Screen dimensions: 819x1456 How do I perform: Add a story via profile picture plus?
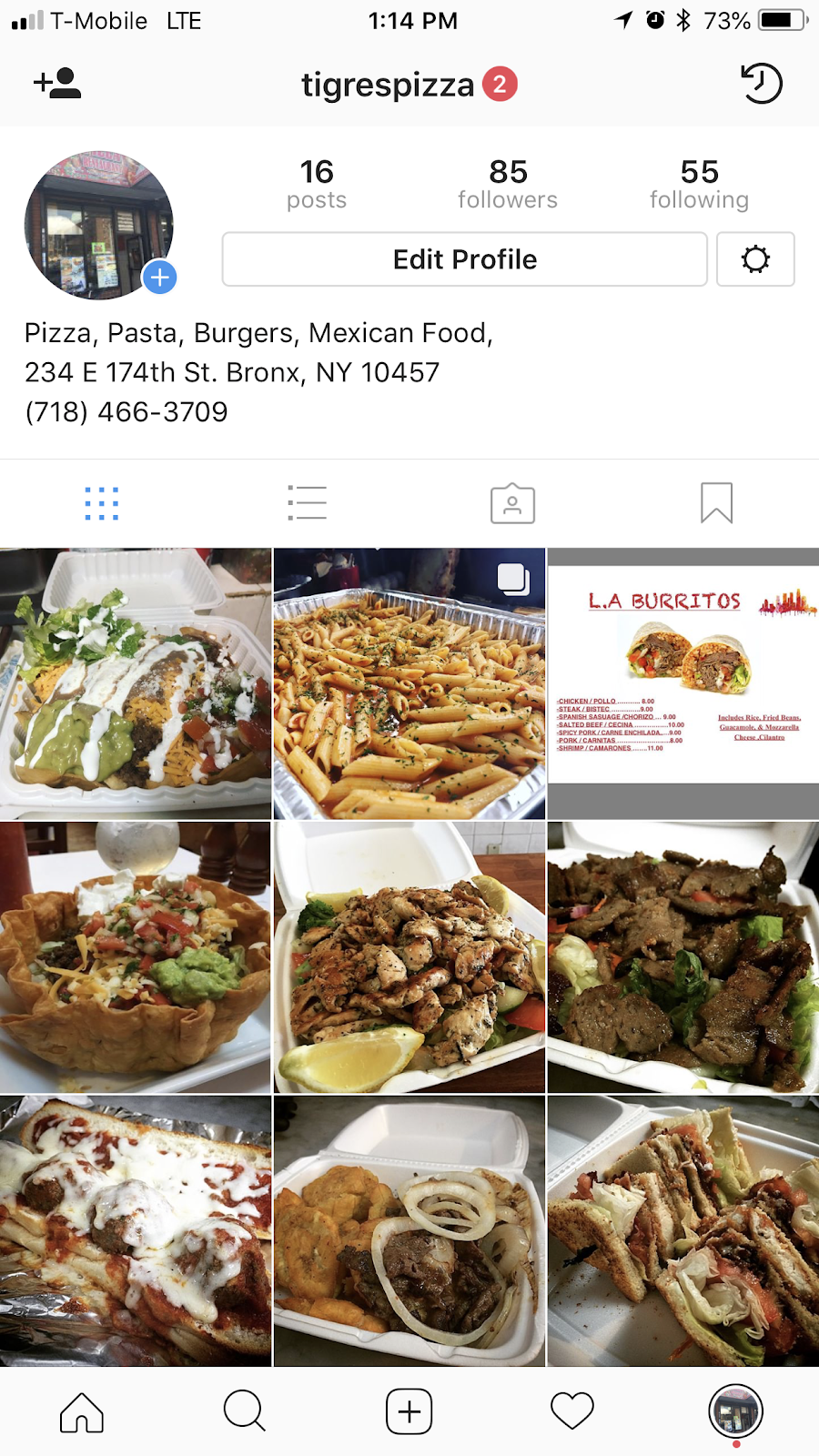point(159,278)
